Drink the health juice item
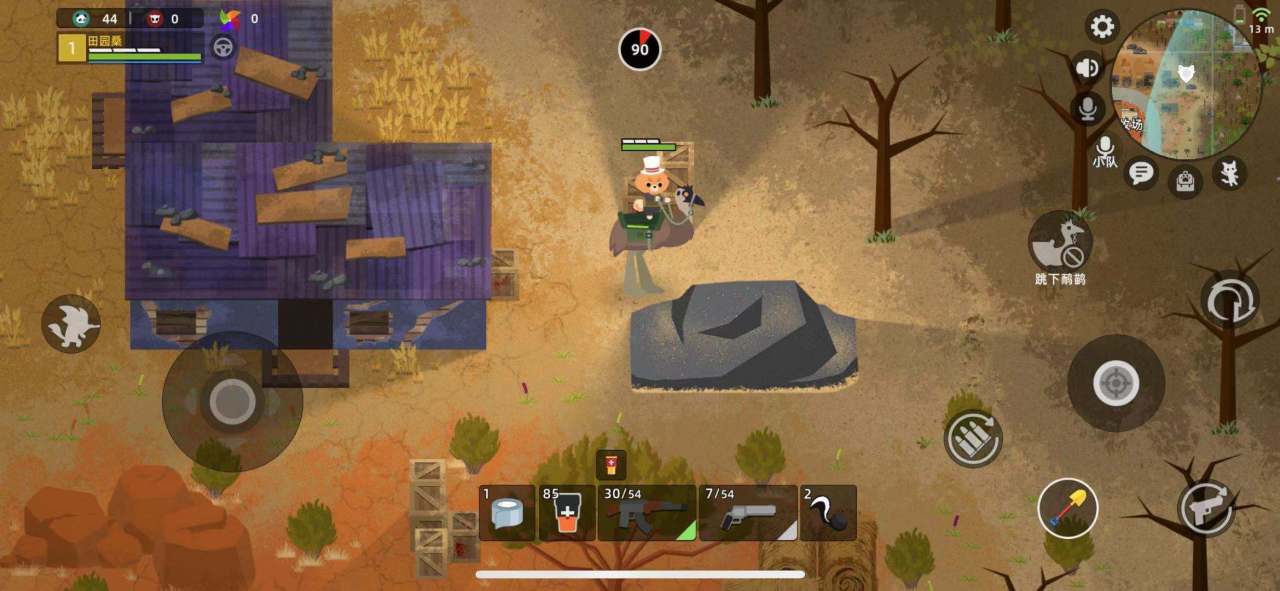This screenshot has width=1280, height=591. point(567,513)
